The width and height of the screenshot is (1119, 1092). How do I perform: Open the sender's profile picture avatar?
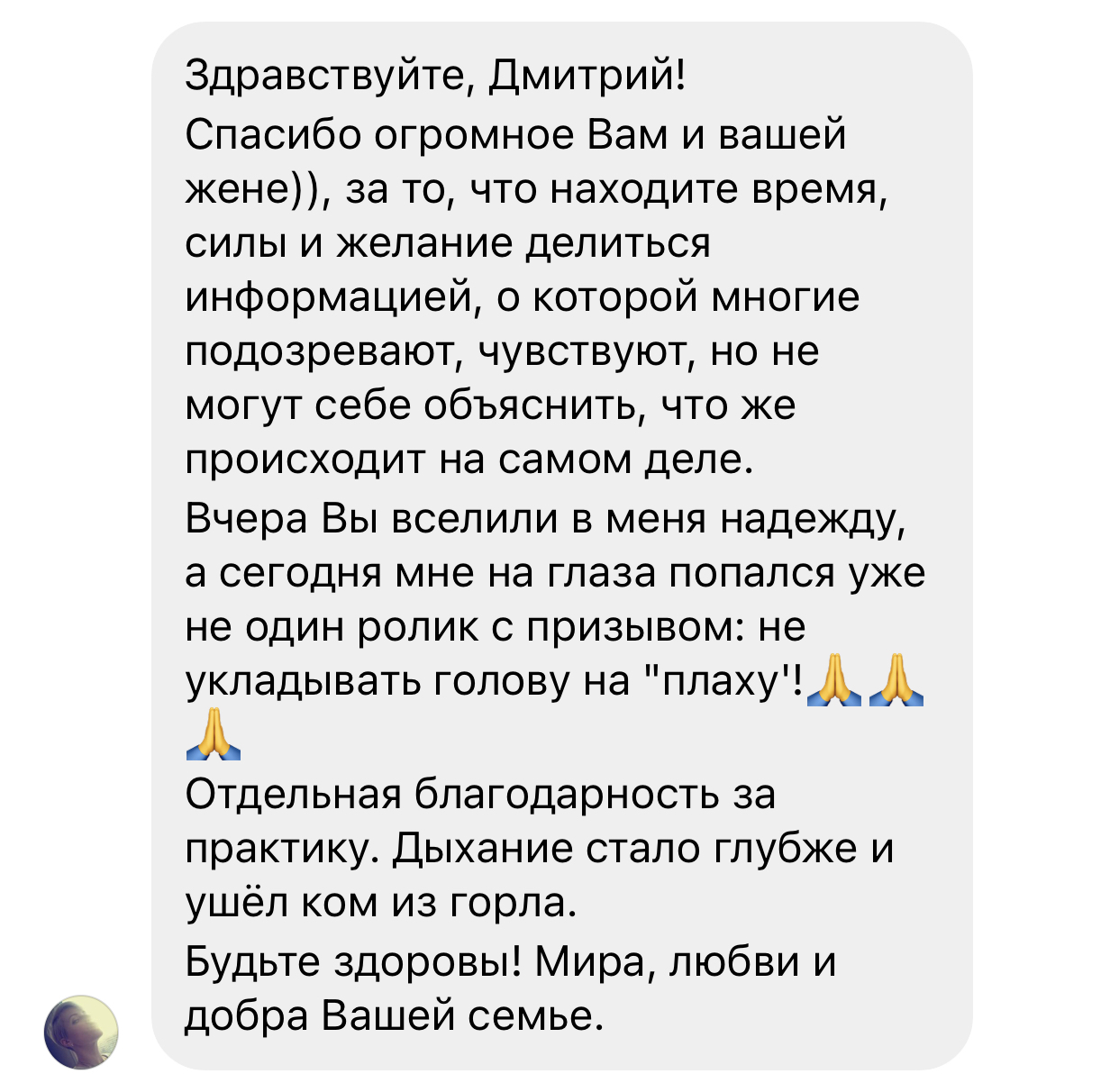pyautogui.click(x=82, y=1032)
